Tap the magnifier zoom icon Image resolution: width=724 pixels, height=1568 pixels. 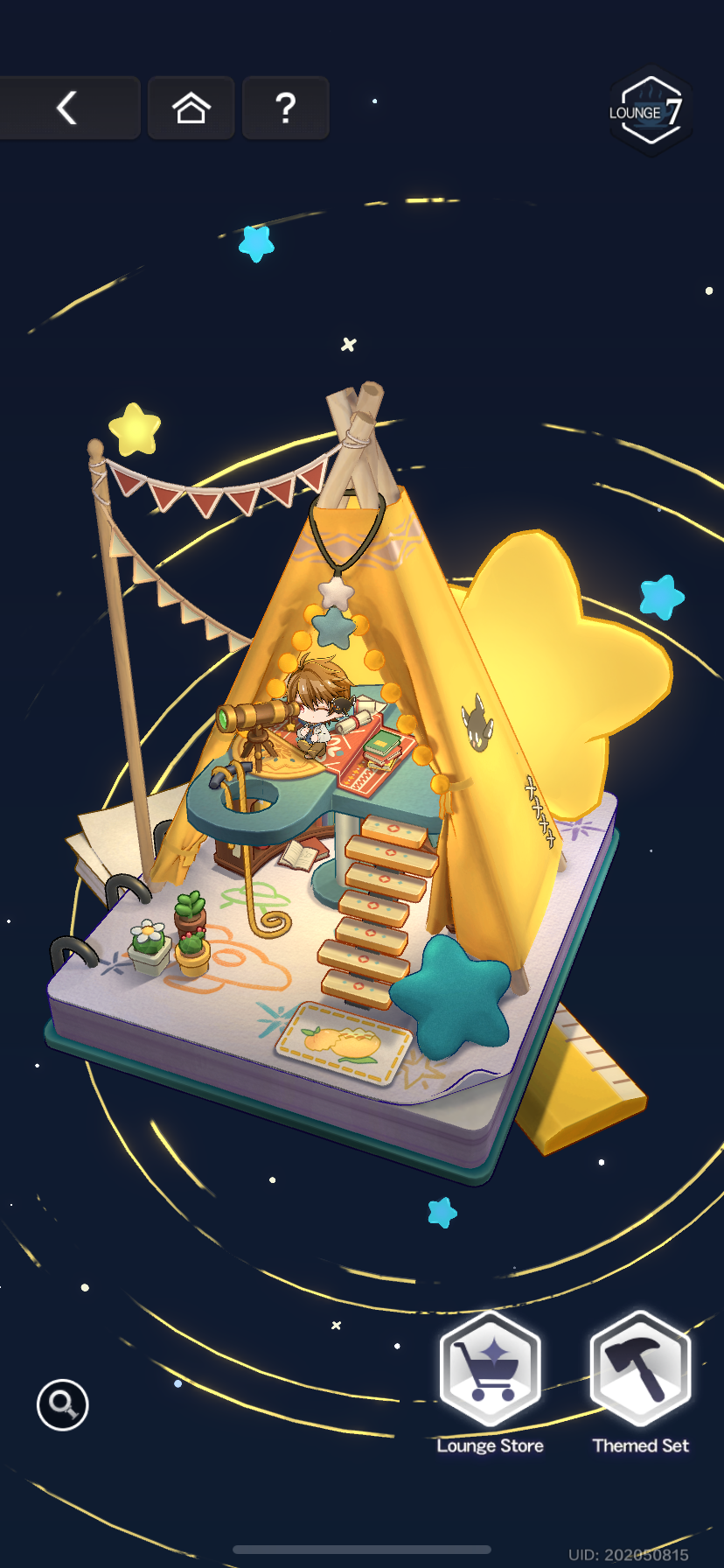pos(62,1404)
